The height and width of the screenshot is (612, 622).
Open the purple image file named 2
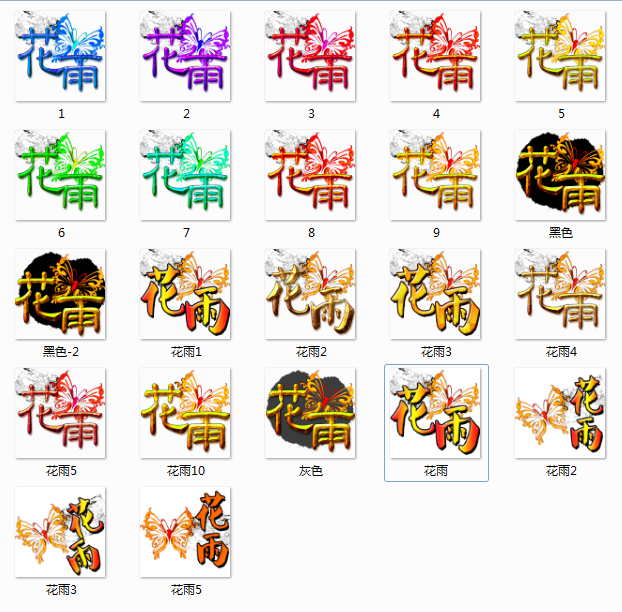pos(186,57)
